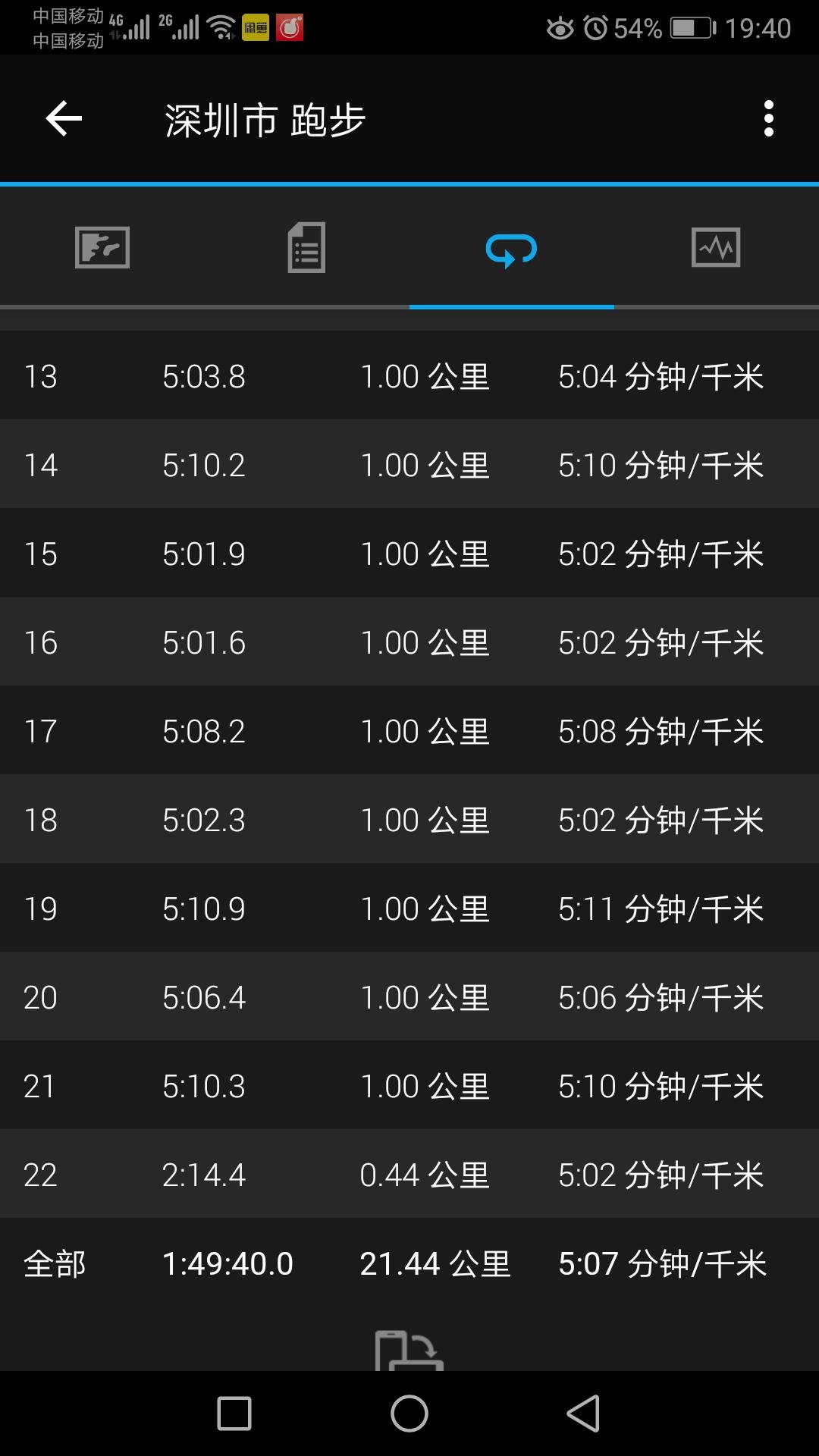
Task: Switch to the stats details tab
Action: [x=306, y=248]
